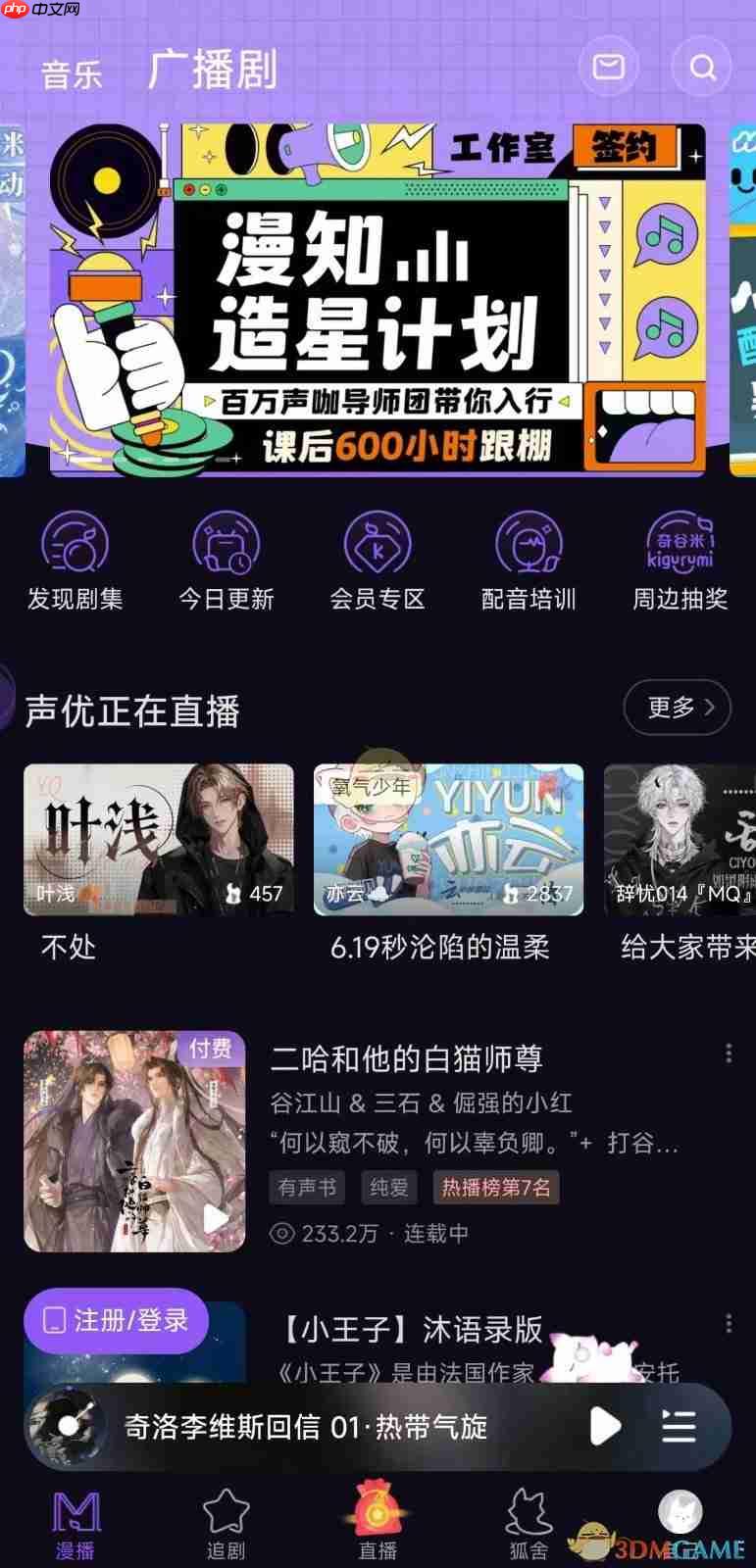756x1568 pixels.
Task: Open 叶浅's live stream thumbnail
Action: click(159, 839)
